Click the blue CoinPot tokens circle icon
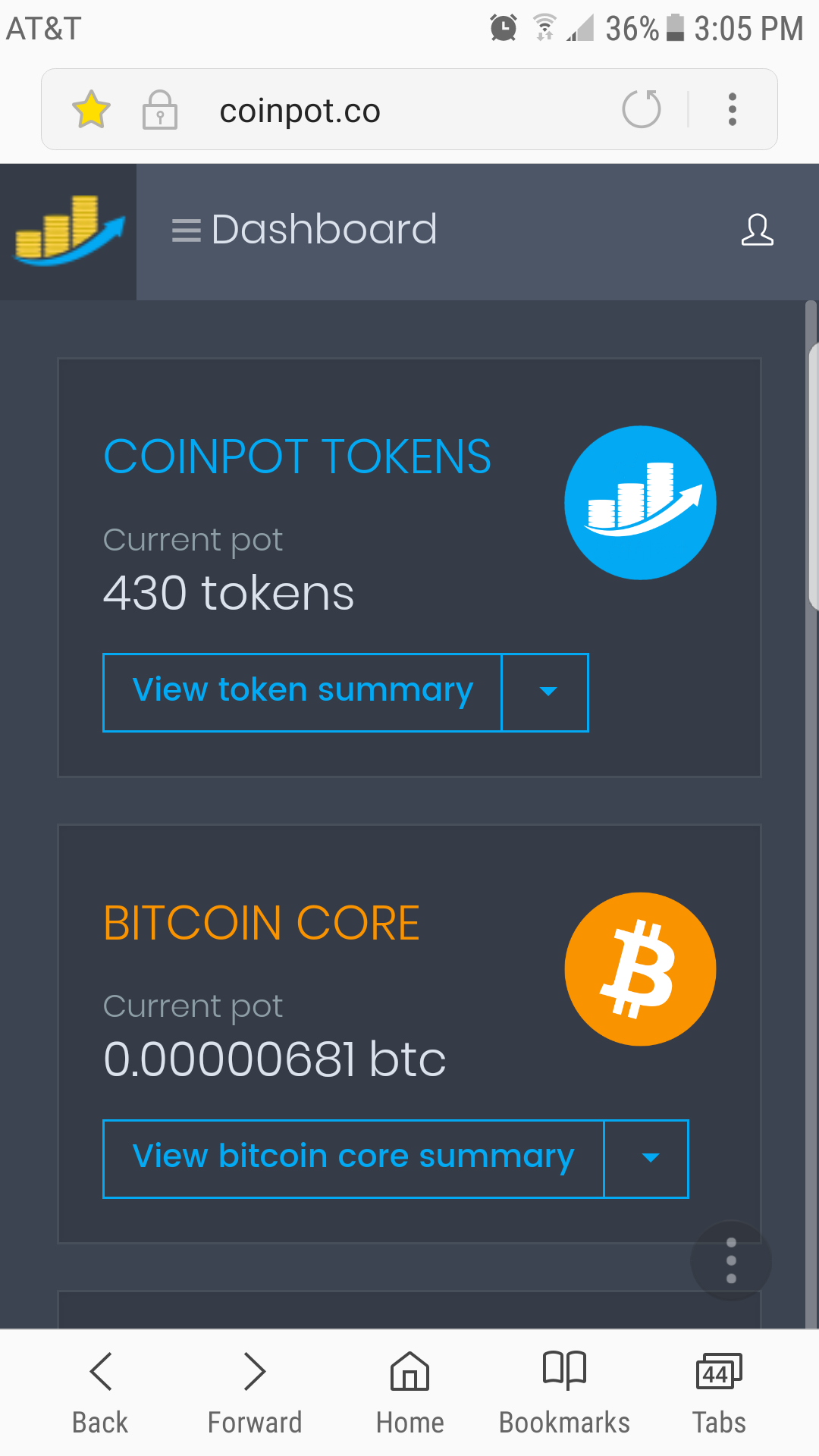The image size is (819, 1456). pos(640,503)
